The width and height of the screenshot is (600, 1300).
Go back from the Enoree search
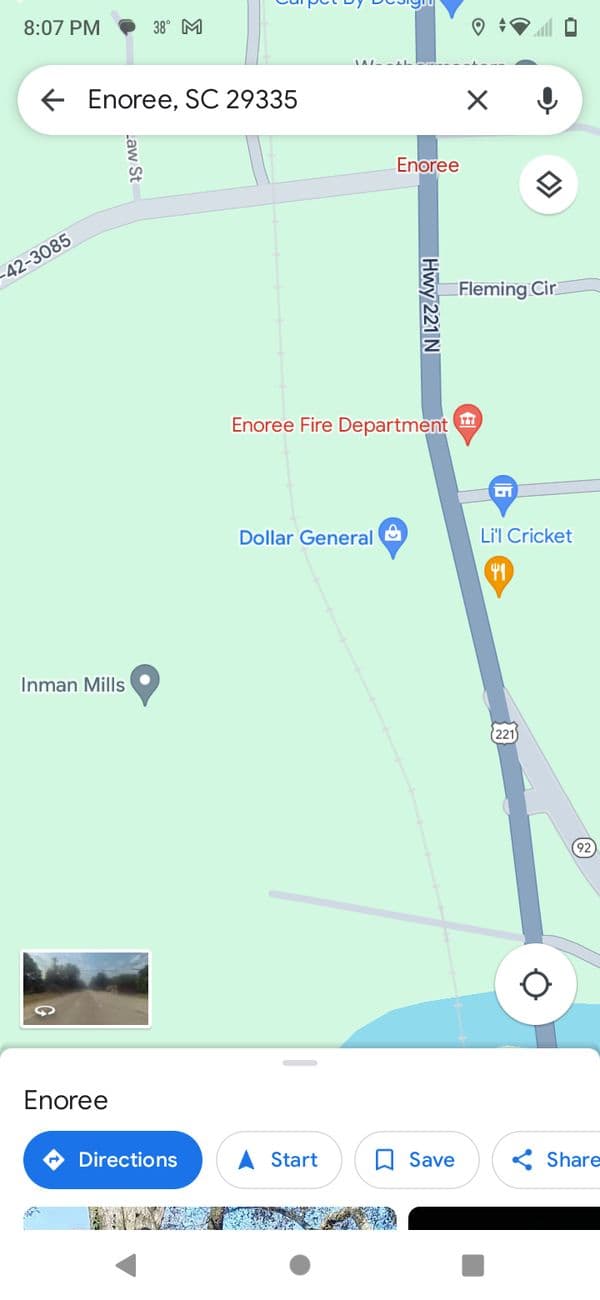pos(52,99)
